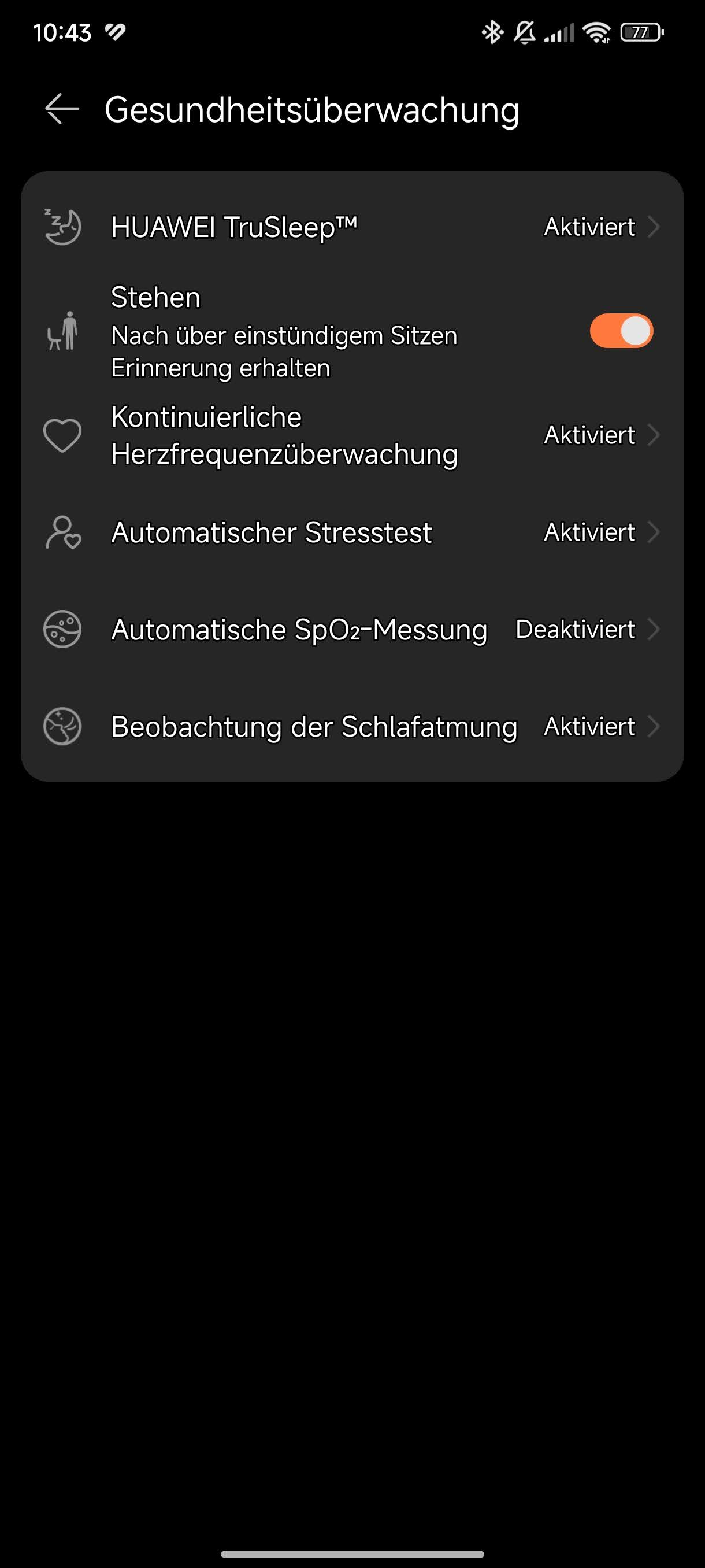The height and width of the screenshot is (1568, 705).
Task: Open Kontinuierliche Herzfrequenzüberwachung
Action: pos(352,436)
